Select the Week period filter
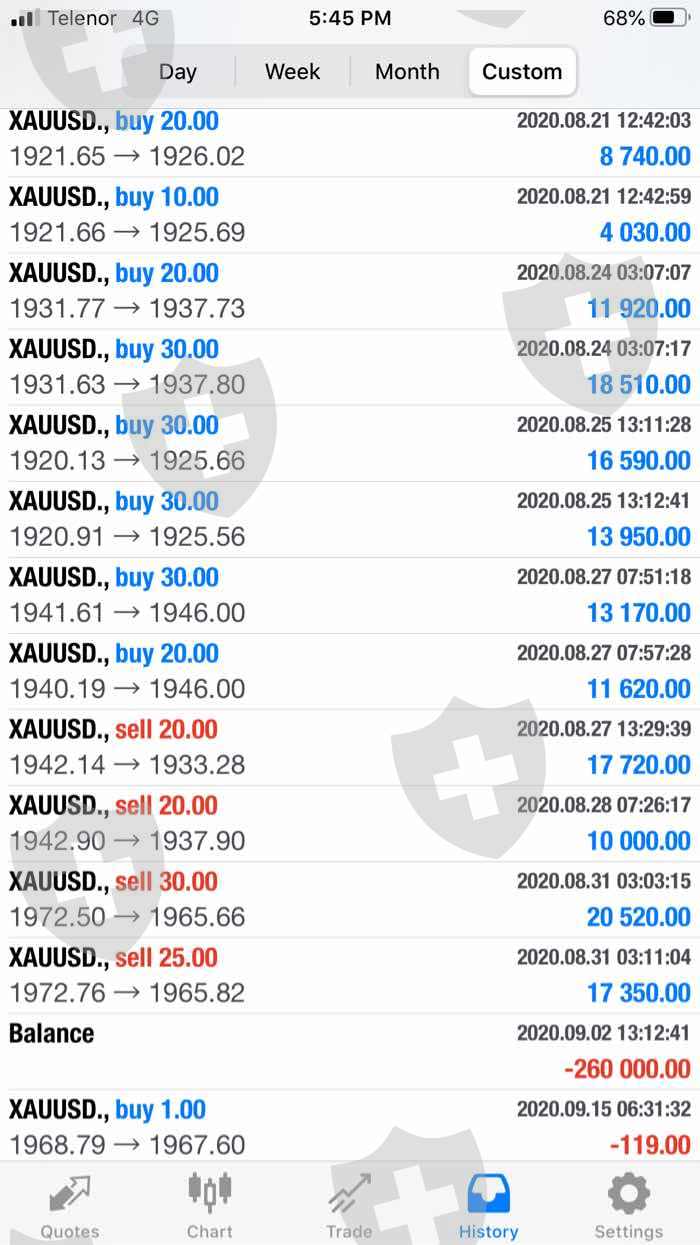This screenshot has width=700, height=1245. pos(293,72)
